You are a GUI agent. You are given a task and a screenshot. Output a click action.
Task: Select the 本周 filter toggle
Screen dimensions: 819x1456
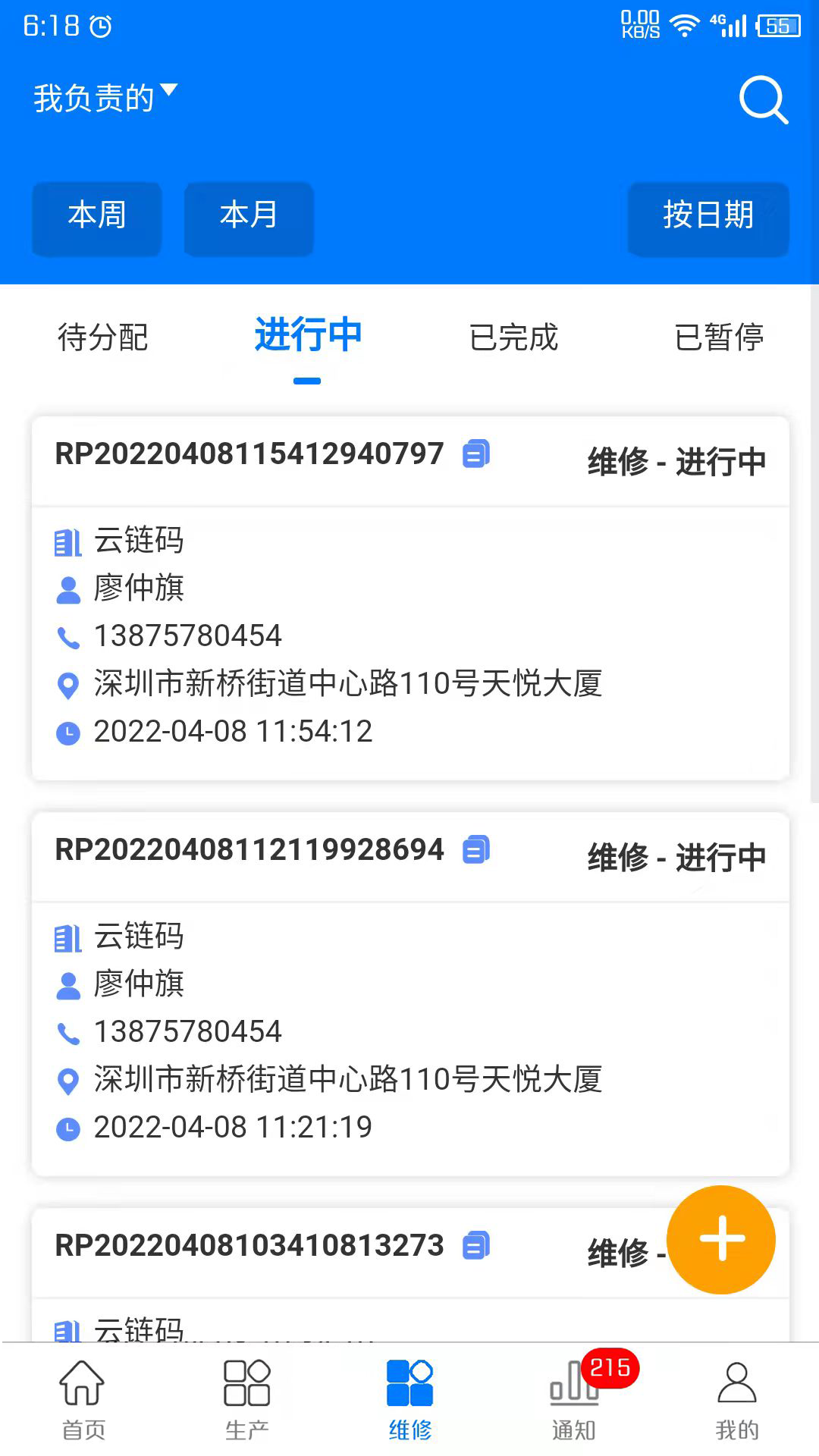pos(96,218)
